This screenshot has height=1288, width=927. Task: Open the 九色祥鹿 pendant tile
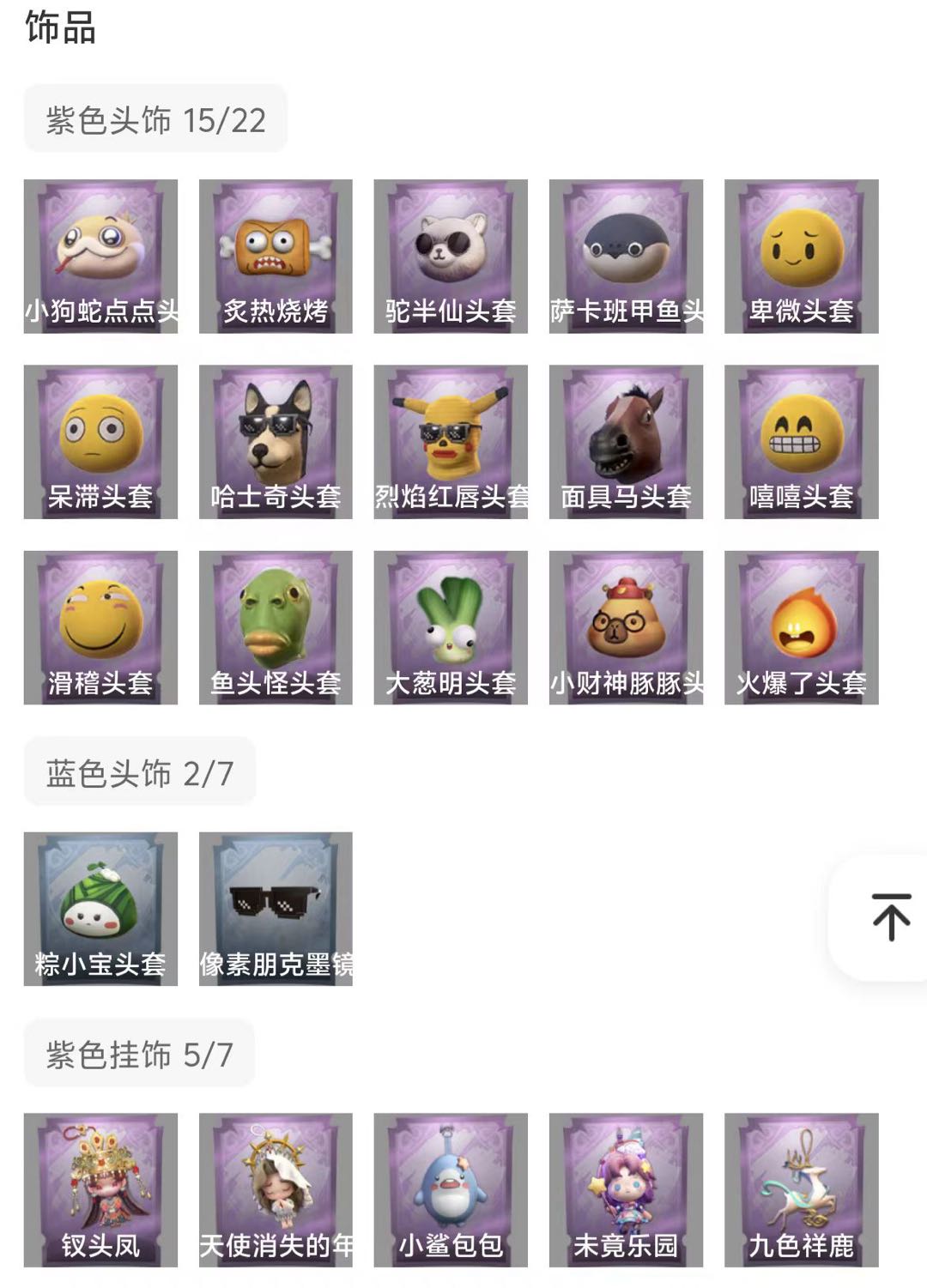[801, 1190]
